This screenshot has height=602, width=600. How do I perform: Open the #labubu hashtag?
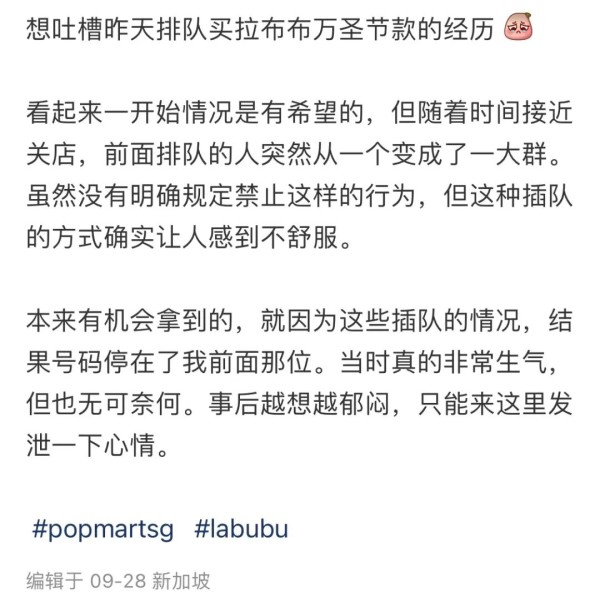pyautogui.click(x=241, y=529)
